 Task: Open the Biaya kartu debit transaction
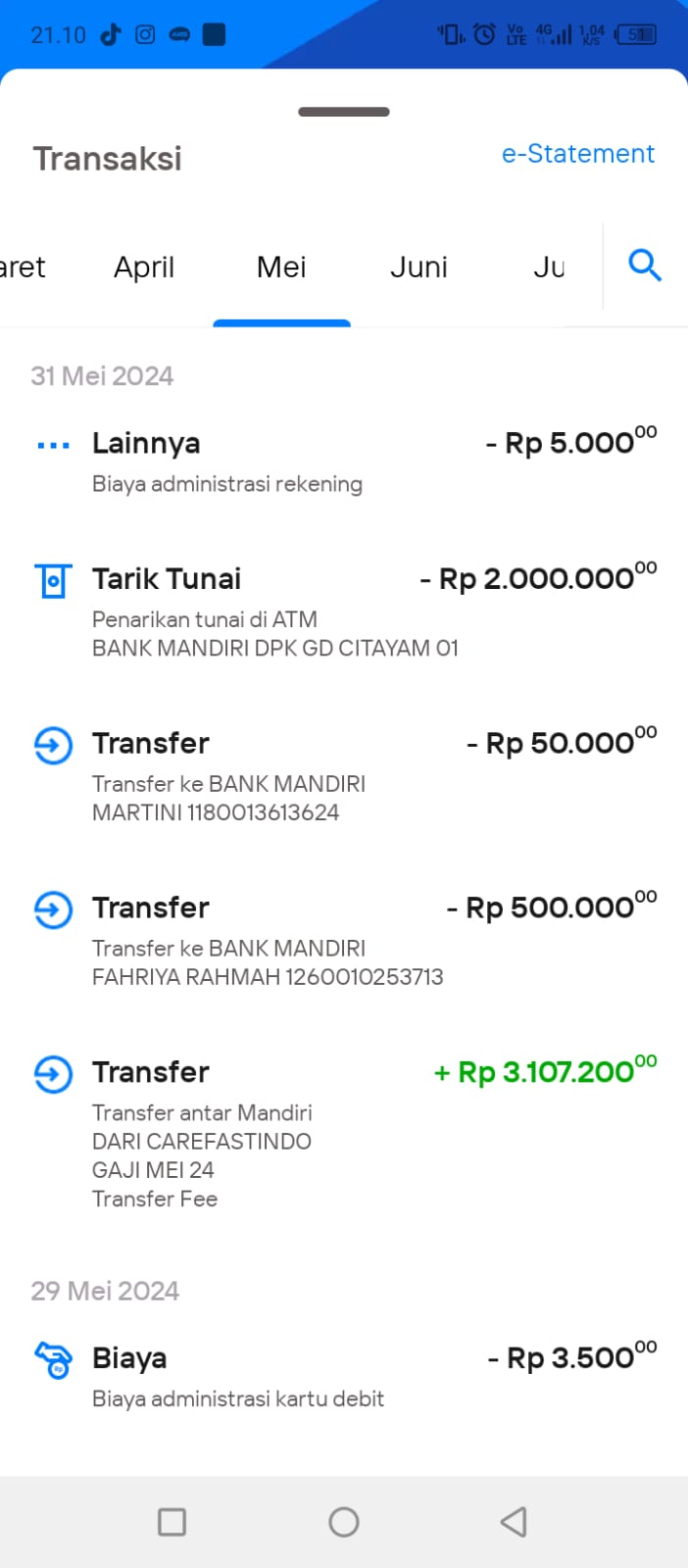[x=344, y=1376]
